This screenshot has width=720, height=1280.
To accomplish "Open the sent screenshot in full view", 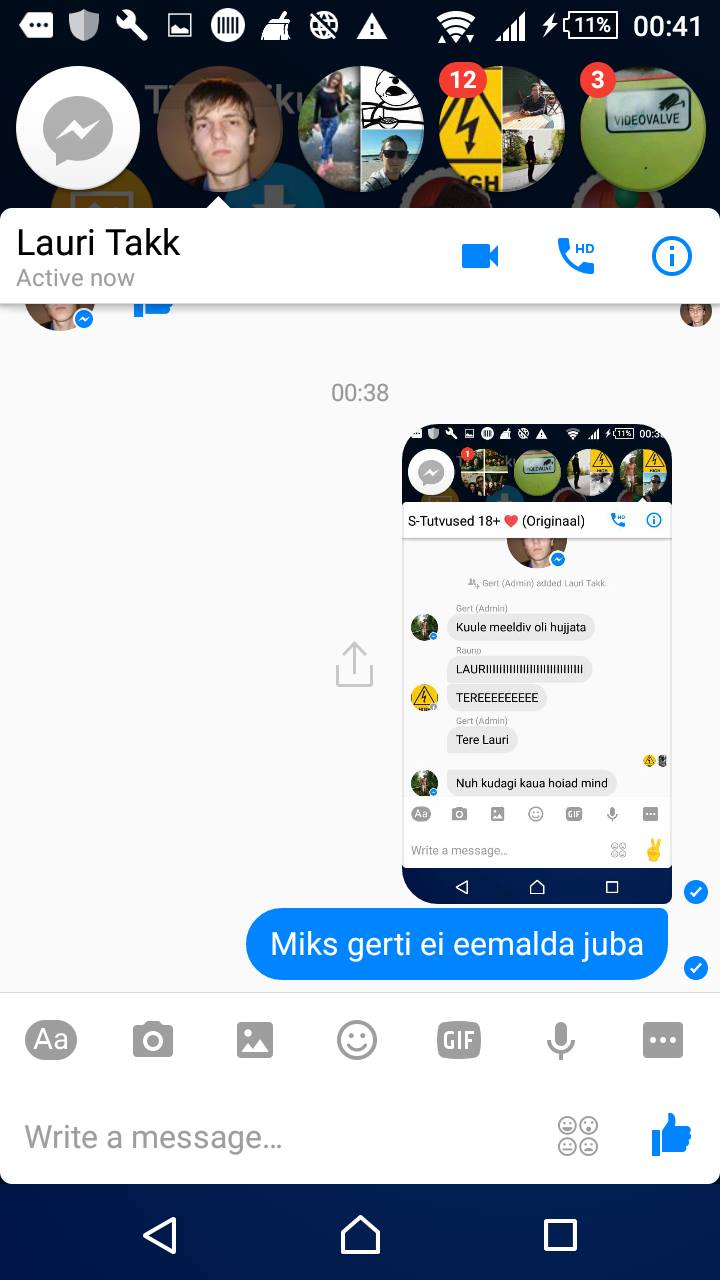I will point(537,664).
